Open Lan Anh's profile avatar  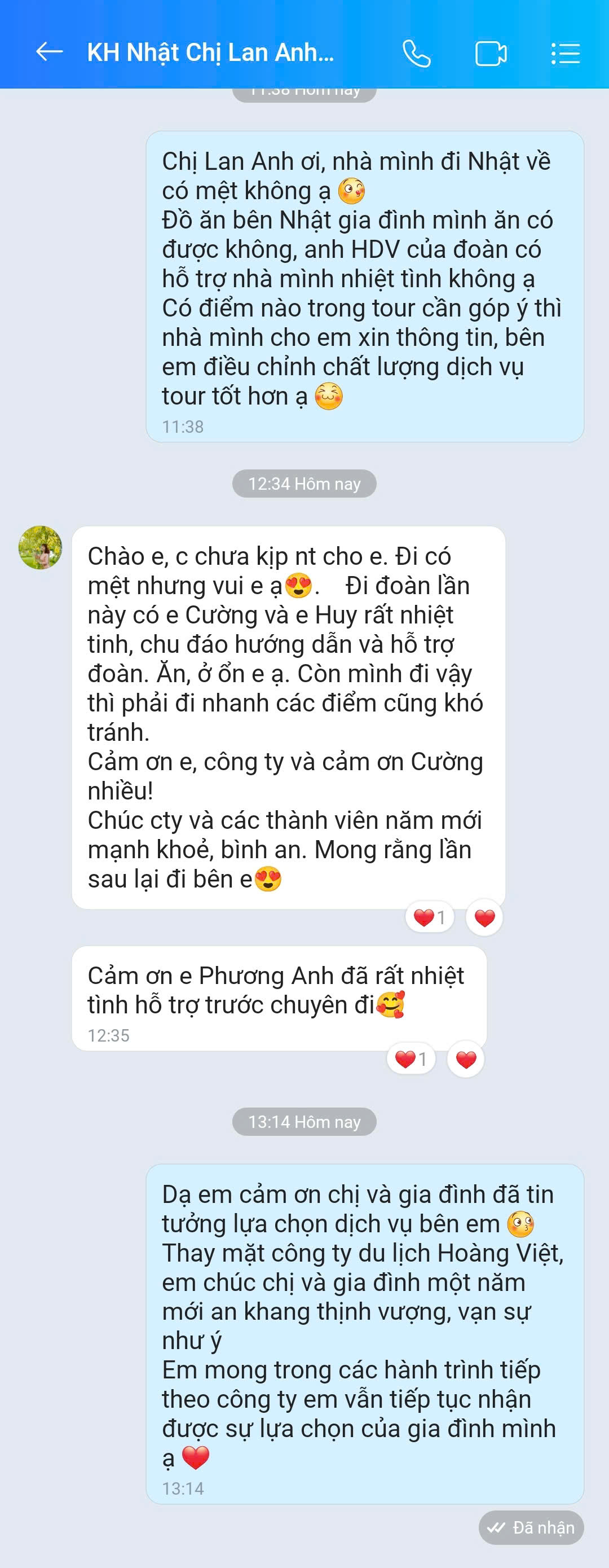tap(41, 548)
